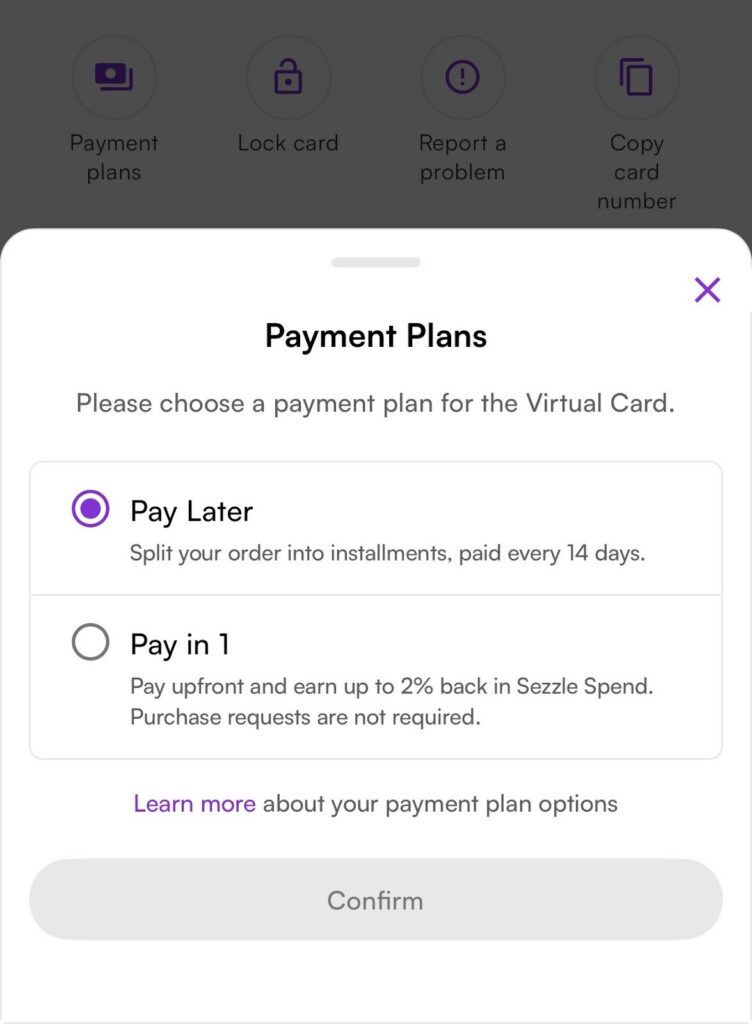Tap the Report a problem exclamation icon
752x1024 pixels.
click(x=462, y=76)
